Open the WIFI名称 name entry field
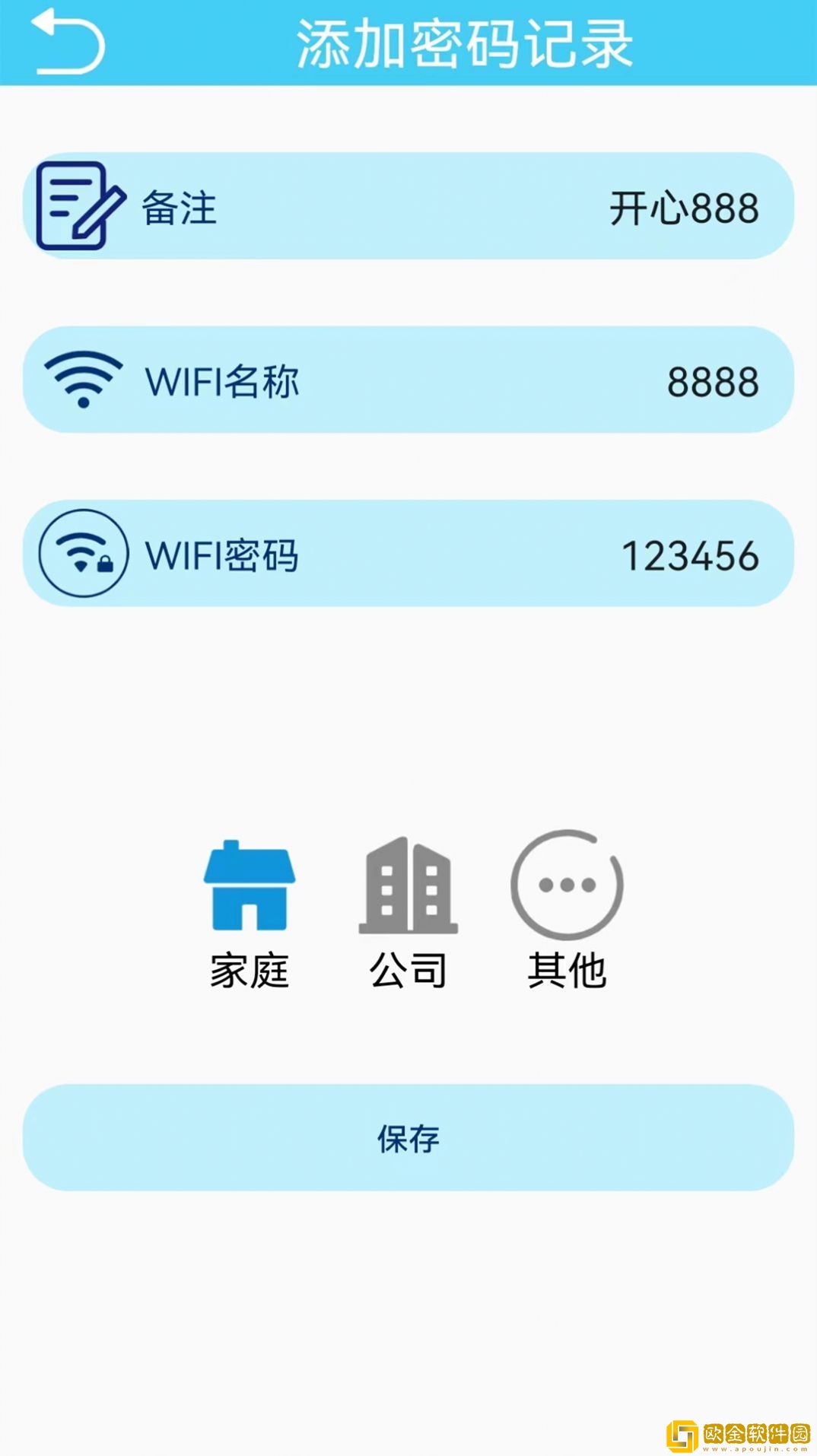 (408, 379)
